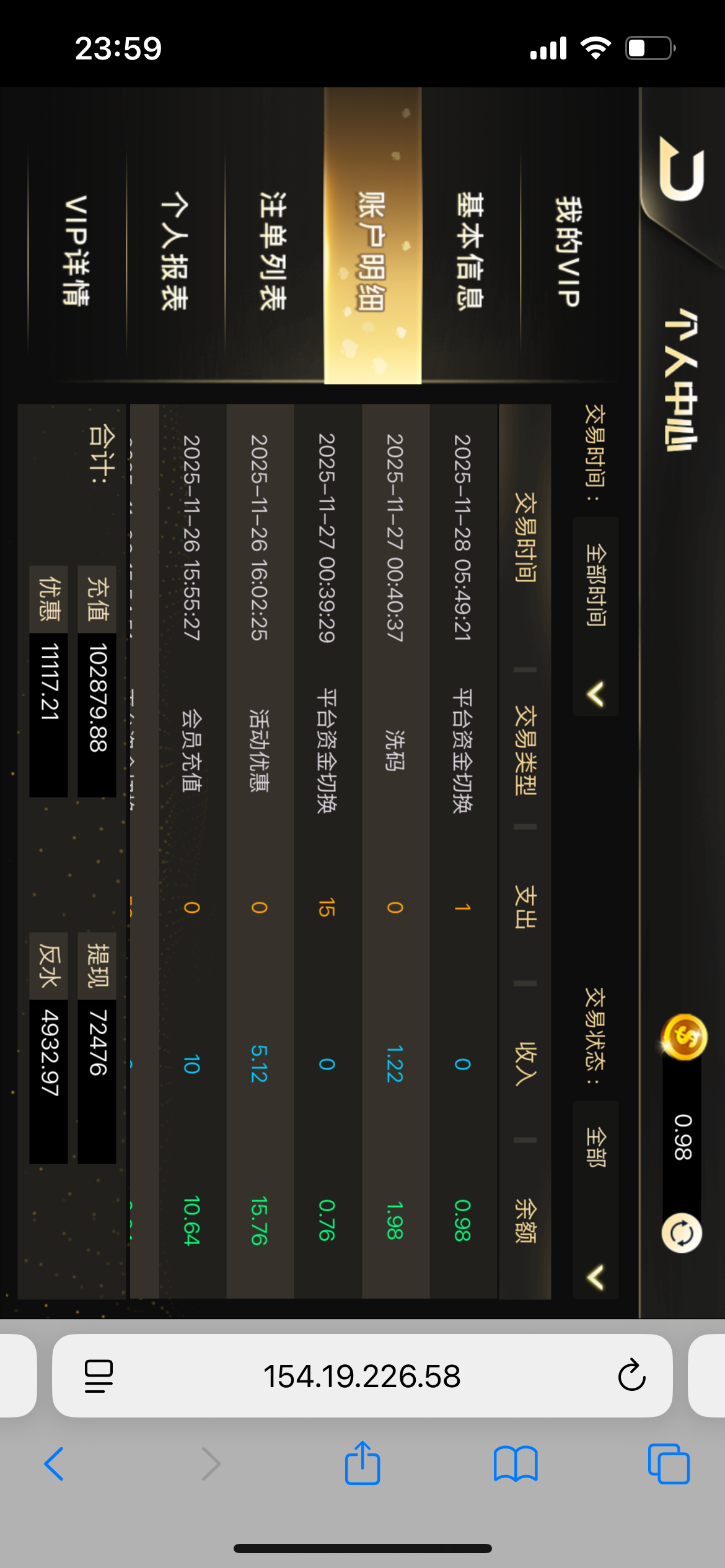Open the Safari share sheet
This screenshot has width=725, height=1568.
tap(362, 1464)
